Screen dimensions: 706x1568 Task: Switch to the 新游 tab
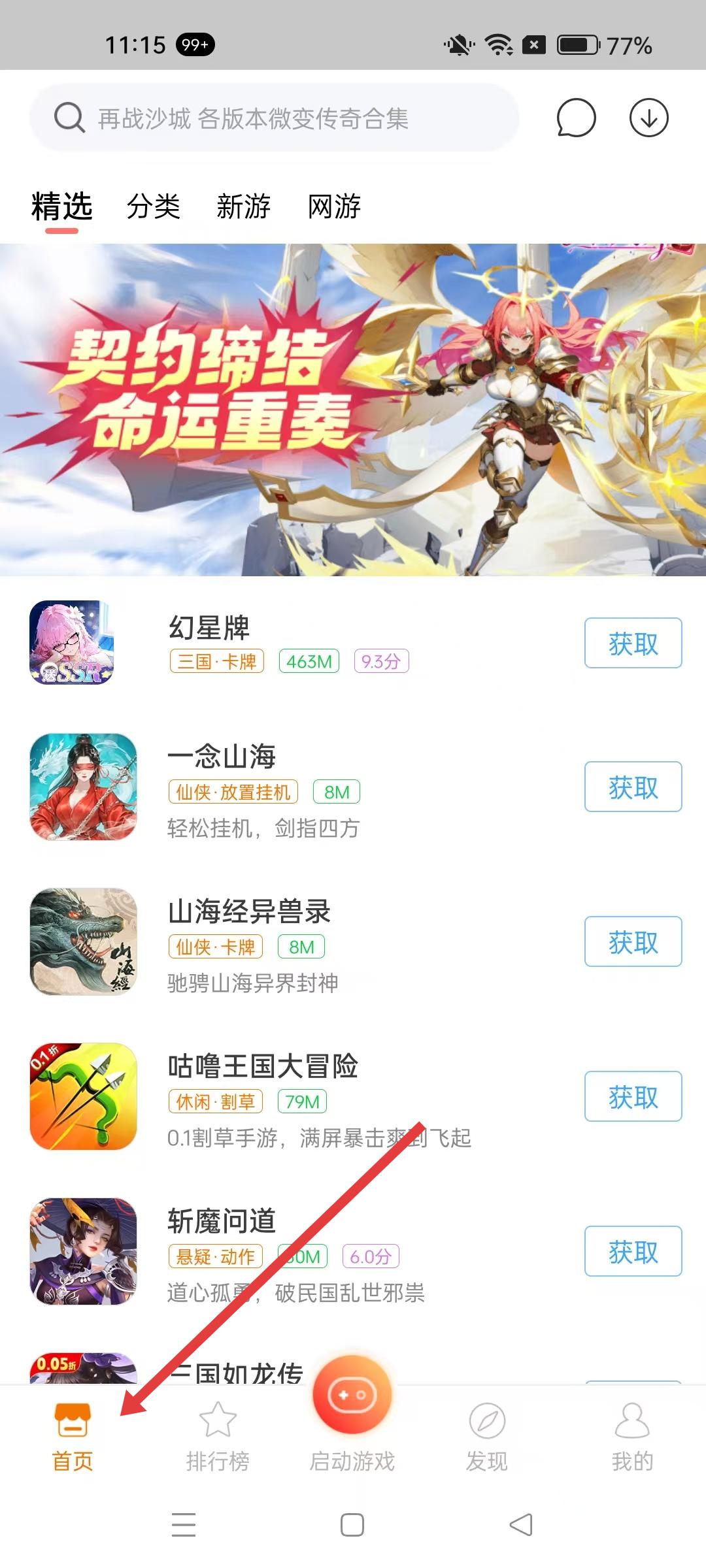243,206
